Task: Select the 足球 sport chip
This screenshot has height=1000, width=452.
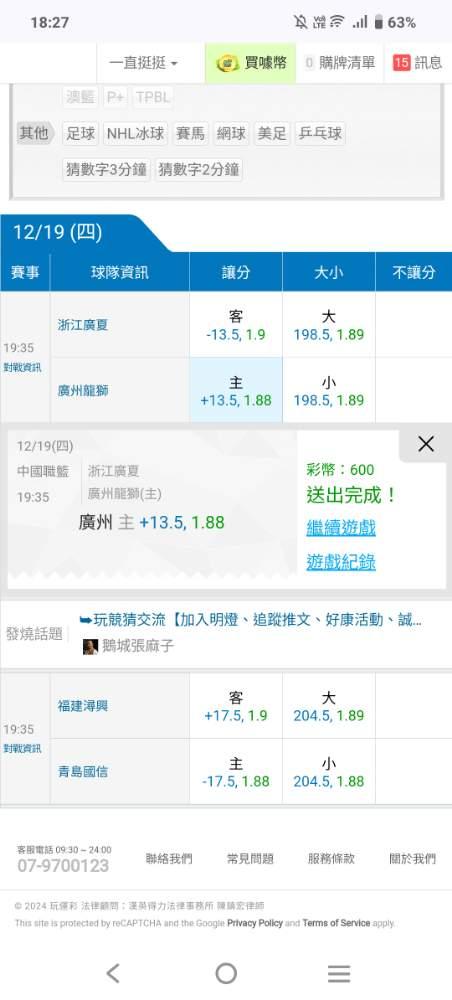Action: click(81, 133)
